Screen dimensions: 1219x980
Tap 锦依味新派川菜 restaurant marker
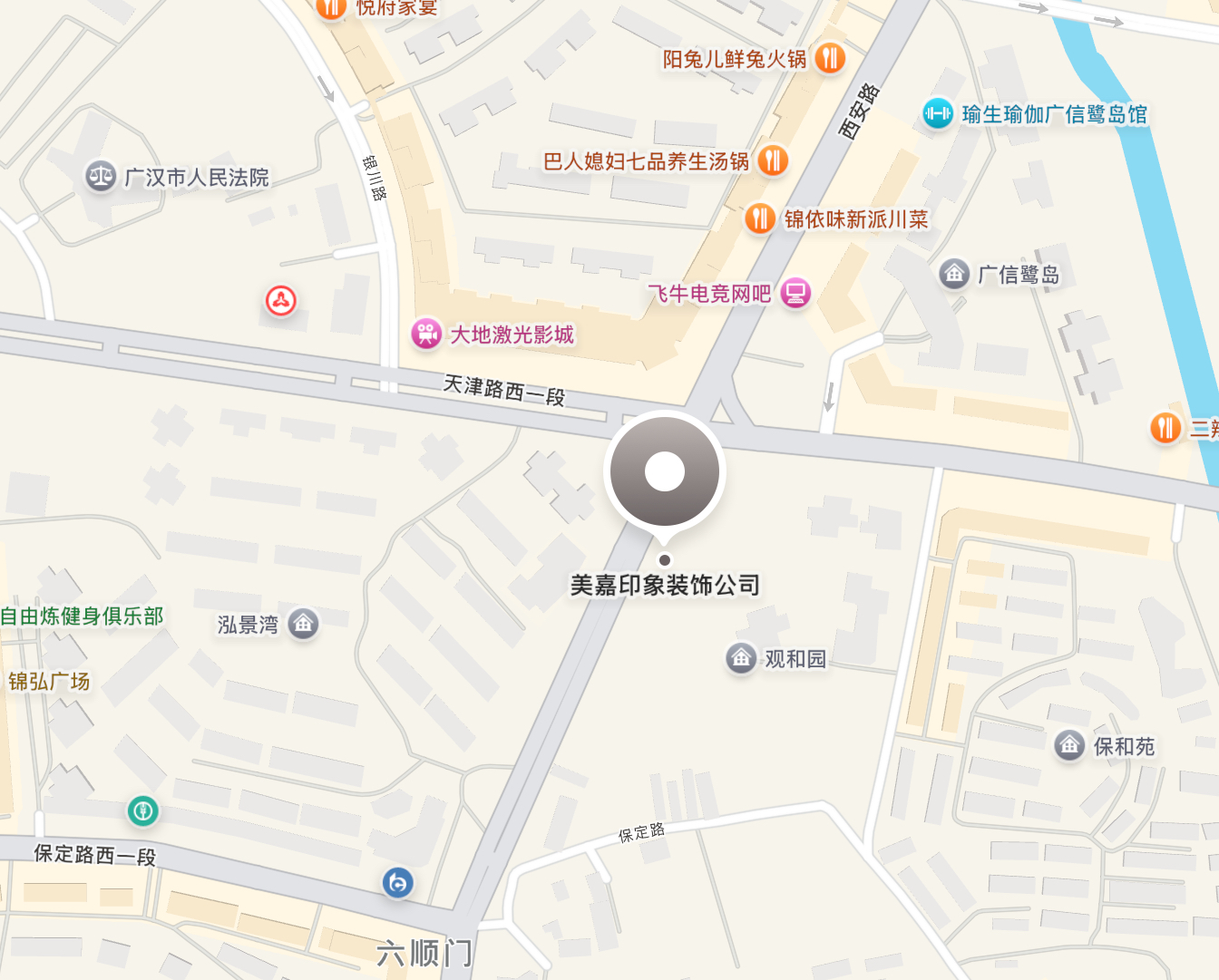click(x=759, y=218)
